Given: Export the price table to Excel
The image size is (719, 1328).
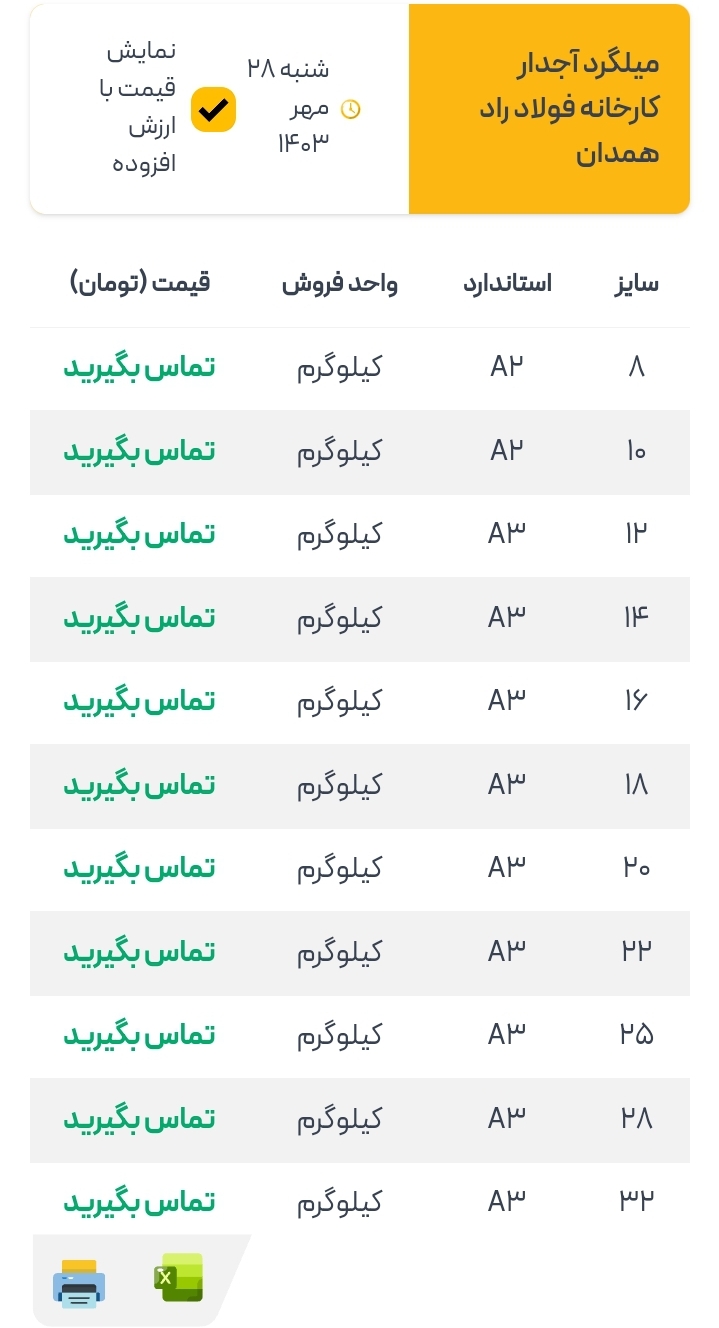Looking at the screenshot, I should (179, 1278).
